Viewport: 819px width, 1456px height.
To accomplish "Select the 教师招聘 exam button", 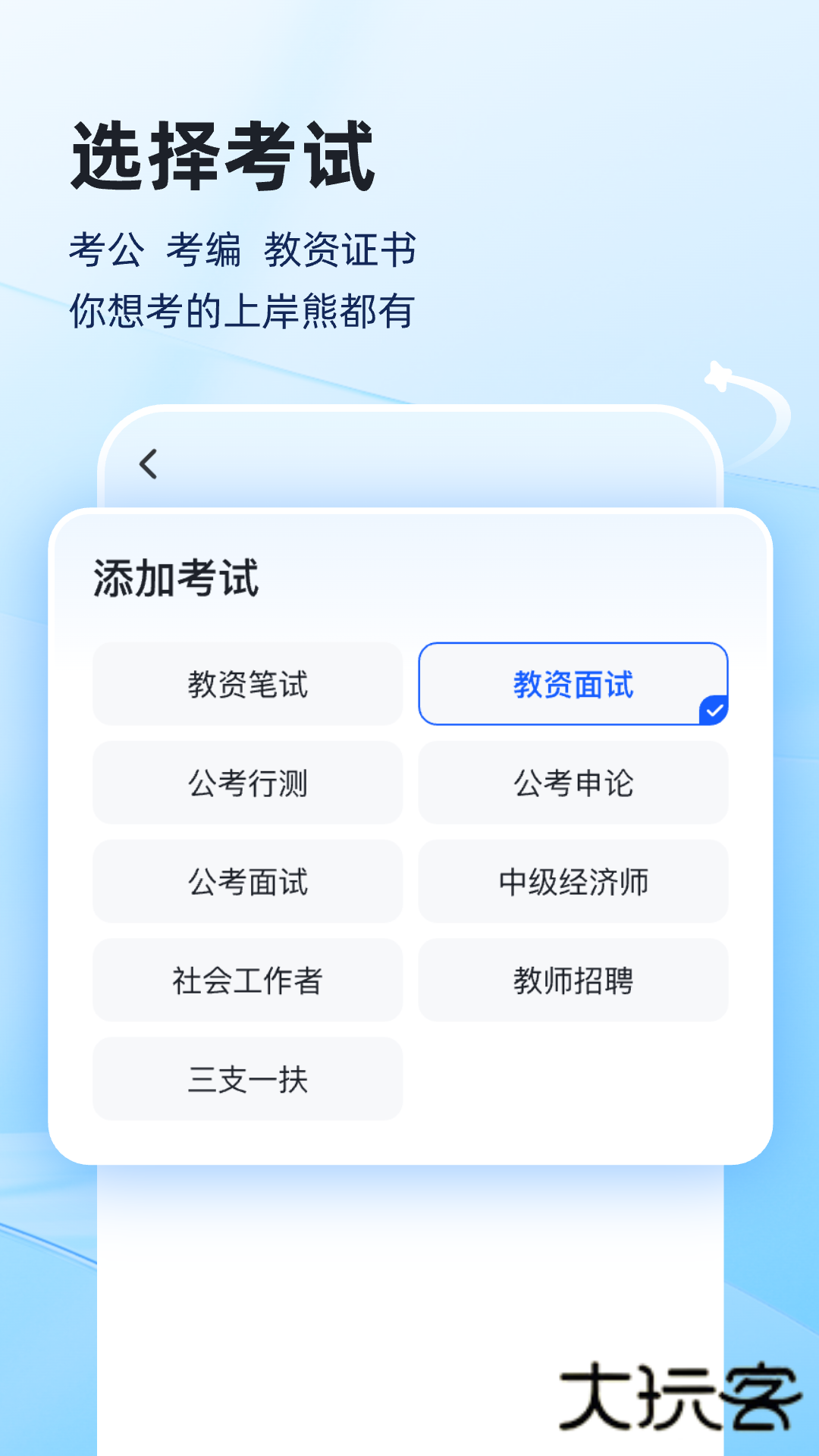I will tap(573, 981).
